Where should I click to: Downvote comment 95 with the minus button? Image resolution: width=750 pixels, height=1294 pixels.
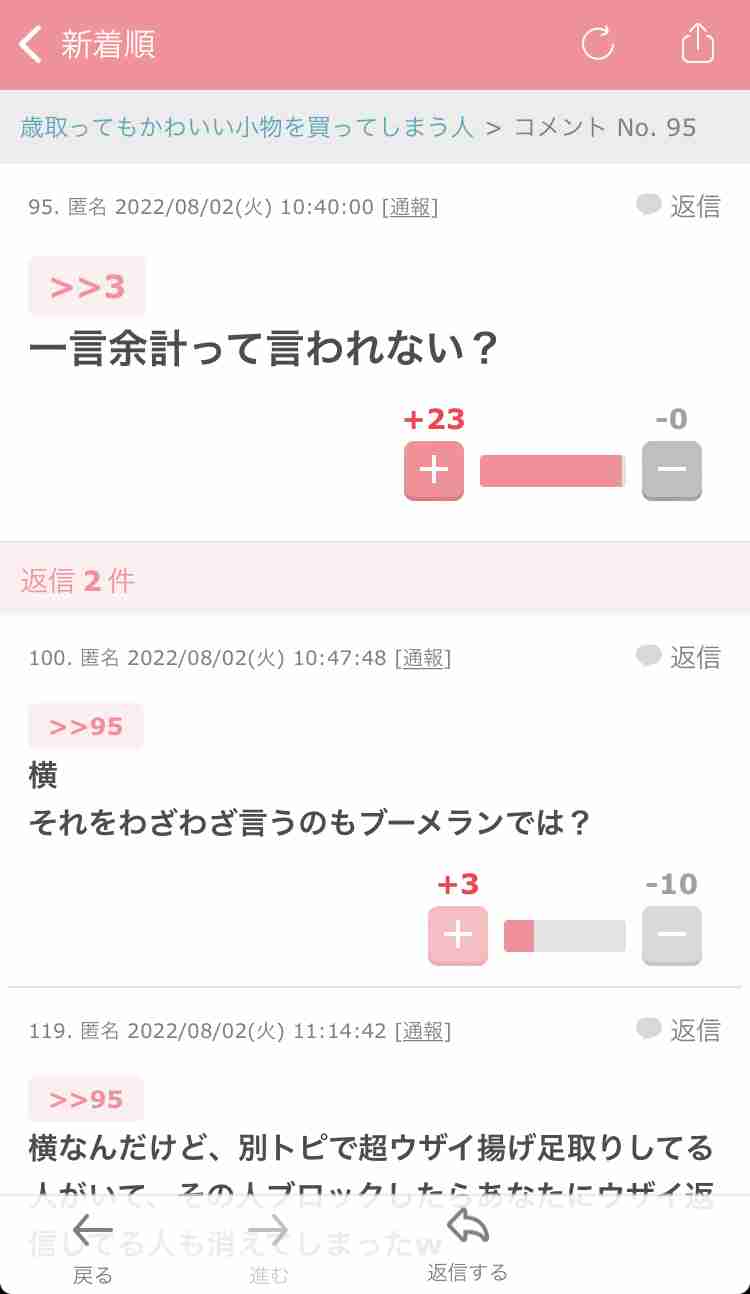tap(672, 470)
